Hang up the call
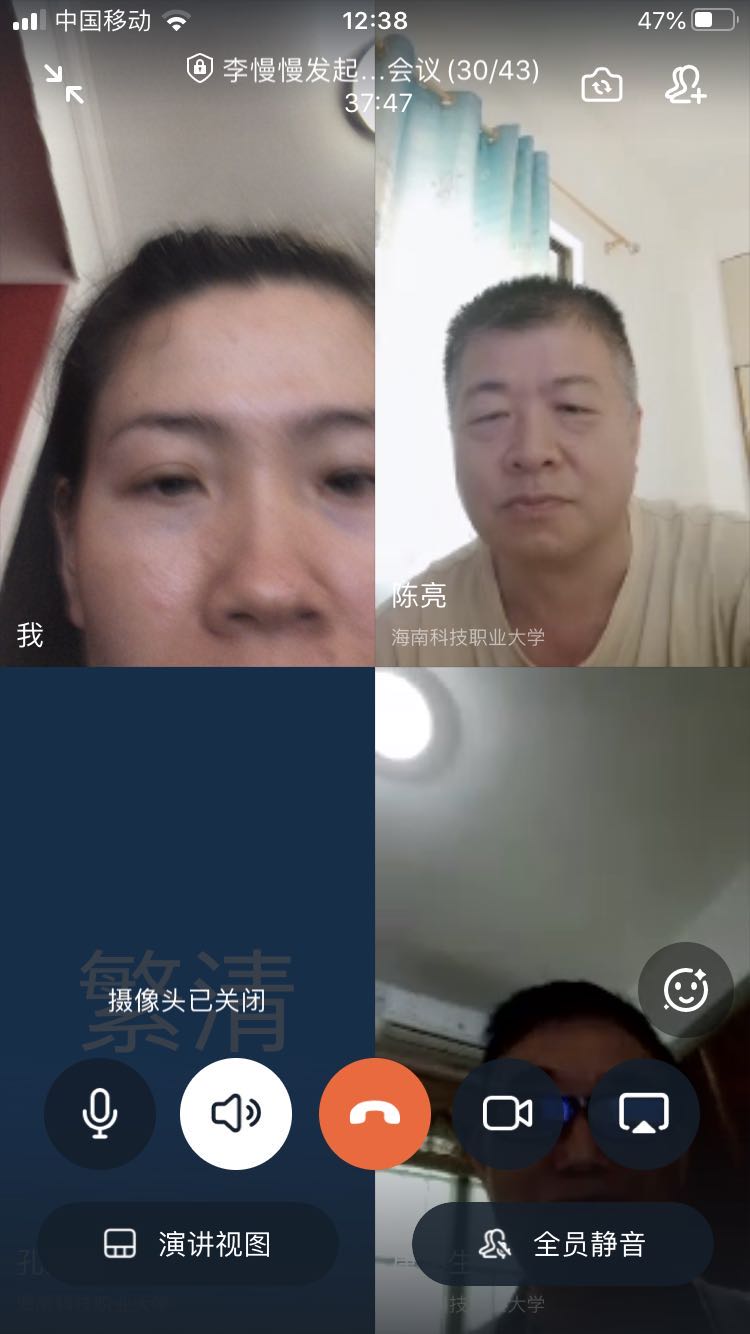This screenshot has width=750, height=1334. [x=375, y=1113]
